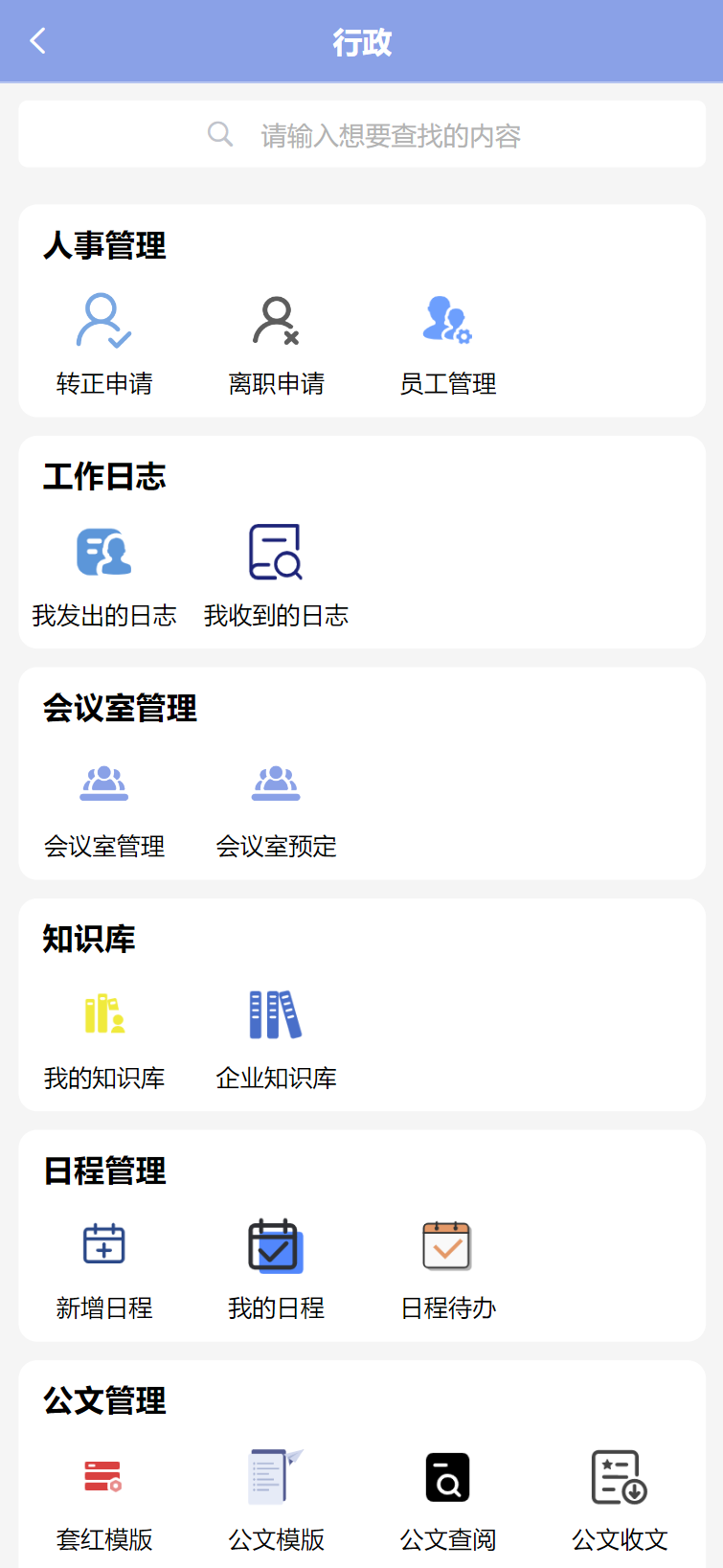View 我收到的日志

click(276, 576)
